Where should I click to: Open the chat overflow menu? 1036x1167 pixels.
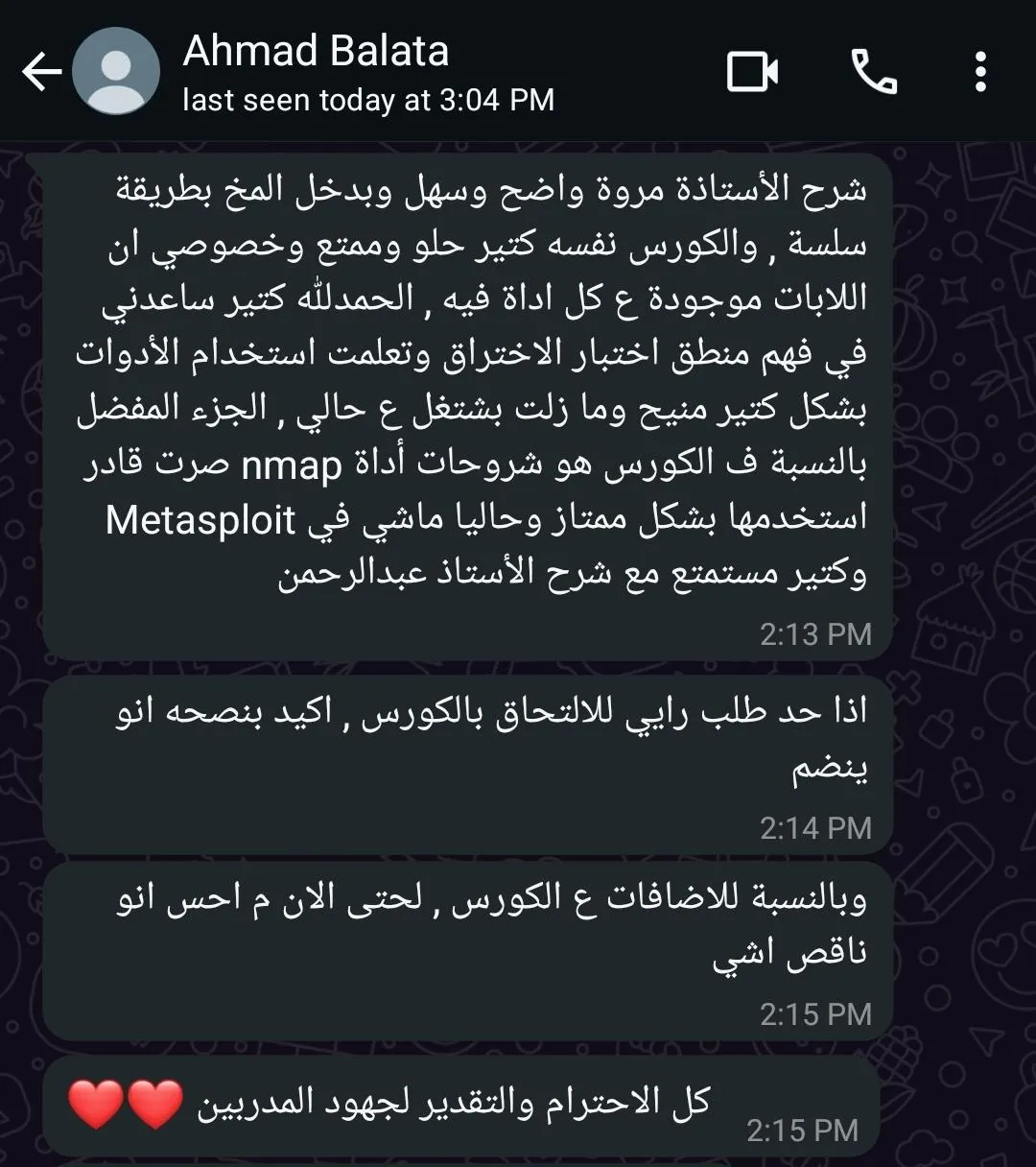[979, 72]
